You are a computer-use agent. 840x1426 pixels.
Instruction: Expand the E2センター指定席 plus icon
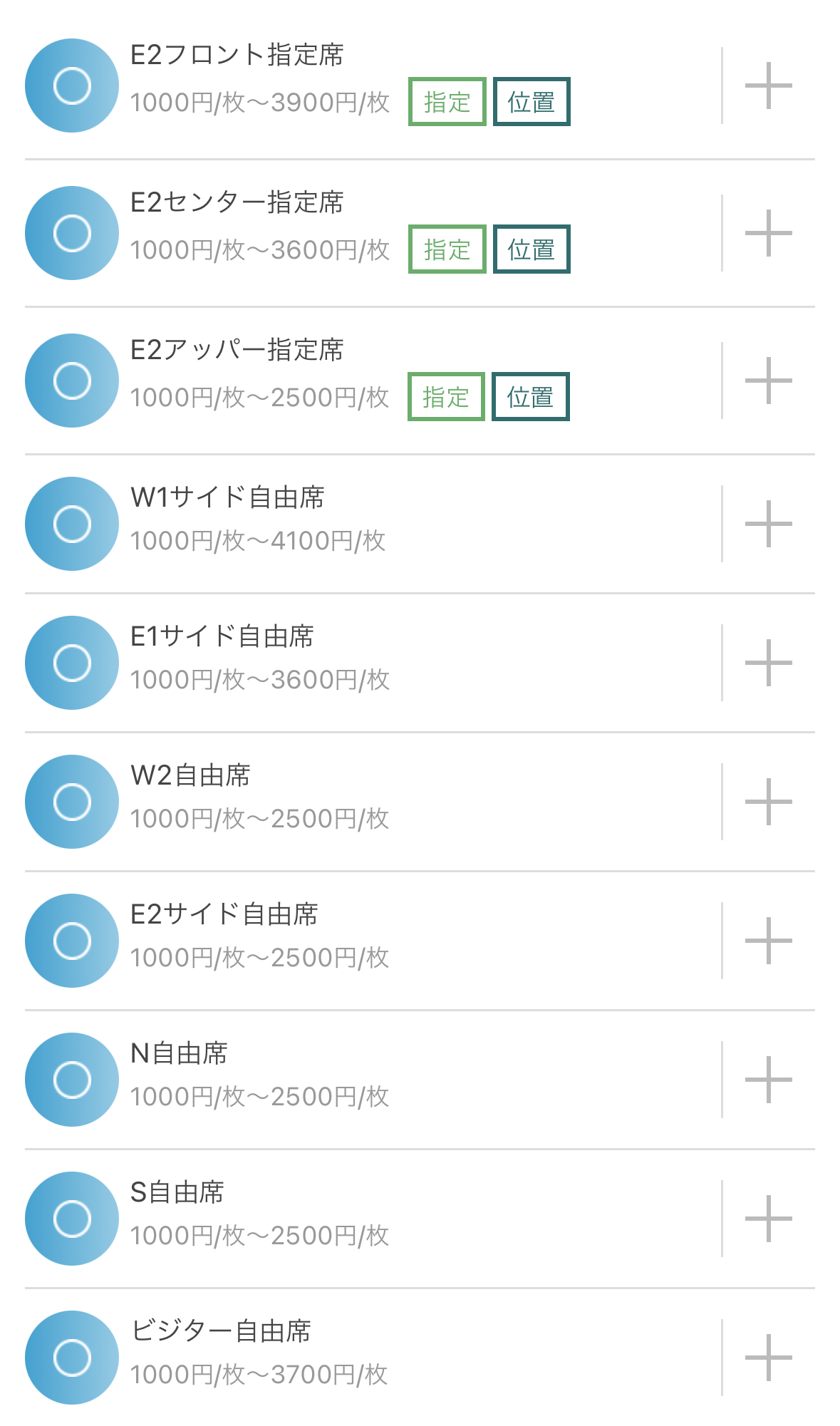(768, 233)
